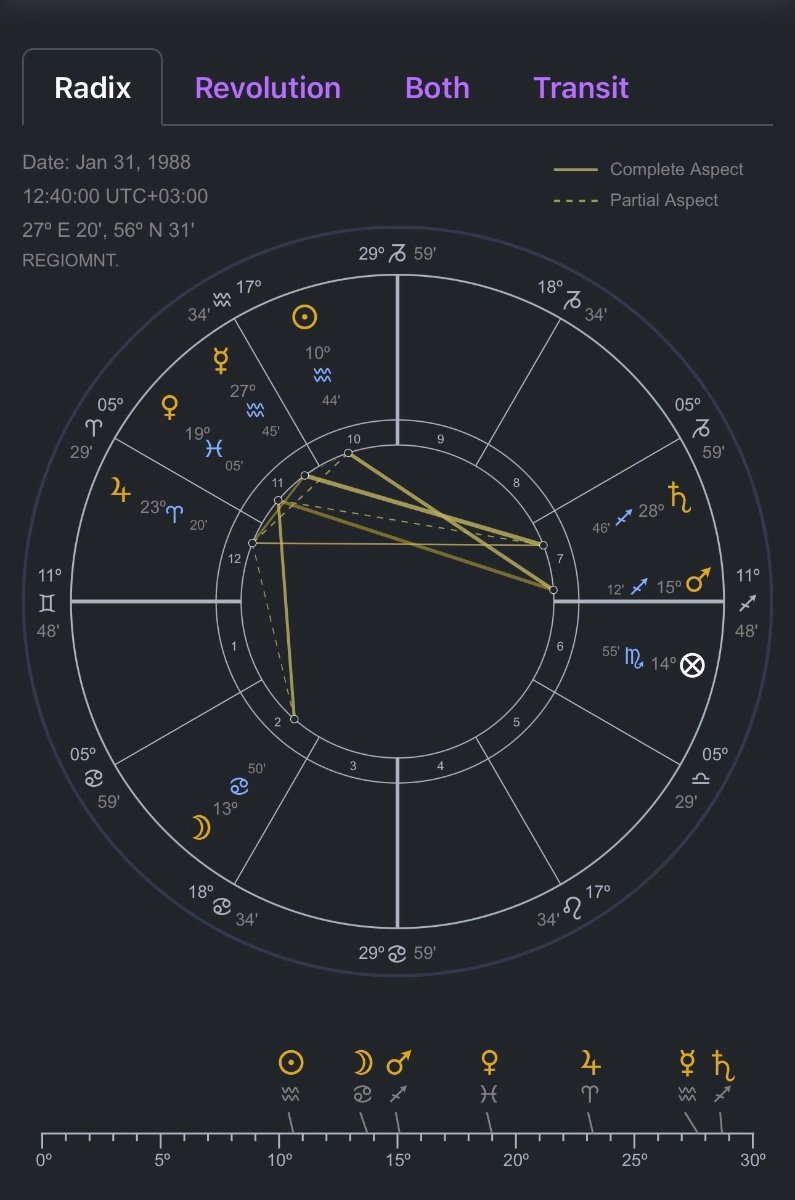
Task: Select the Radix tab
Action: [93, 88]
